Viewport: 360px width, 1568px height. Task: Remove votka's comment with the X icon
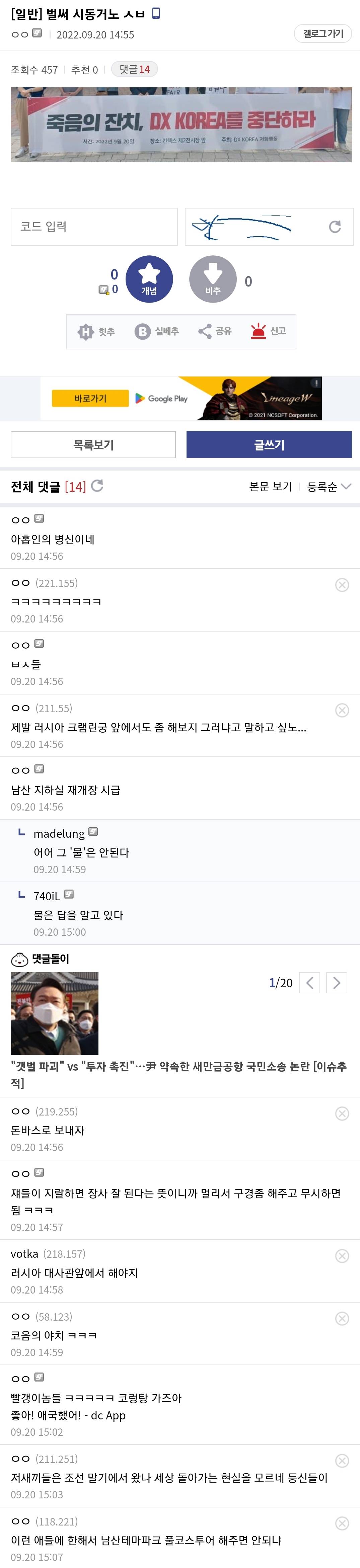pyautogui.click(x=342, y=1256)
